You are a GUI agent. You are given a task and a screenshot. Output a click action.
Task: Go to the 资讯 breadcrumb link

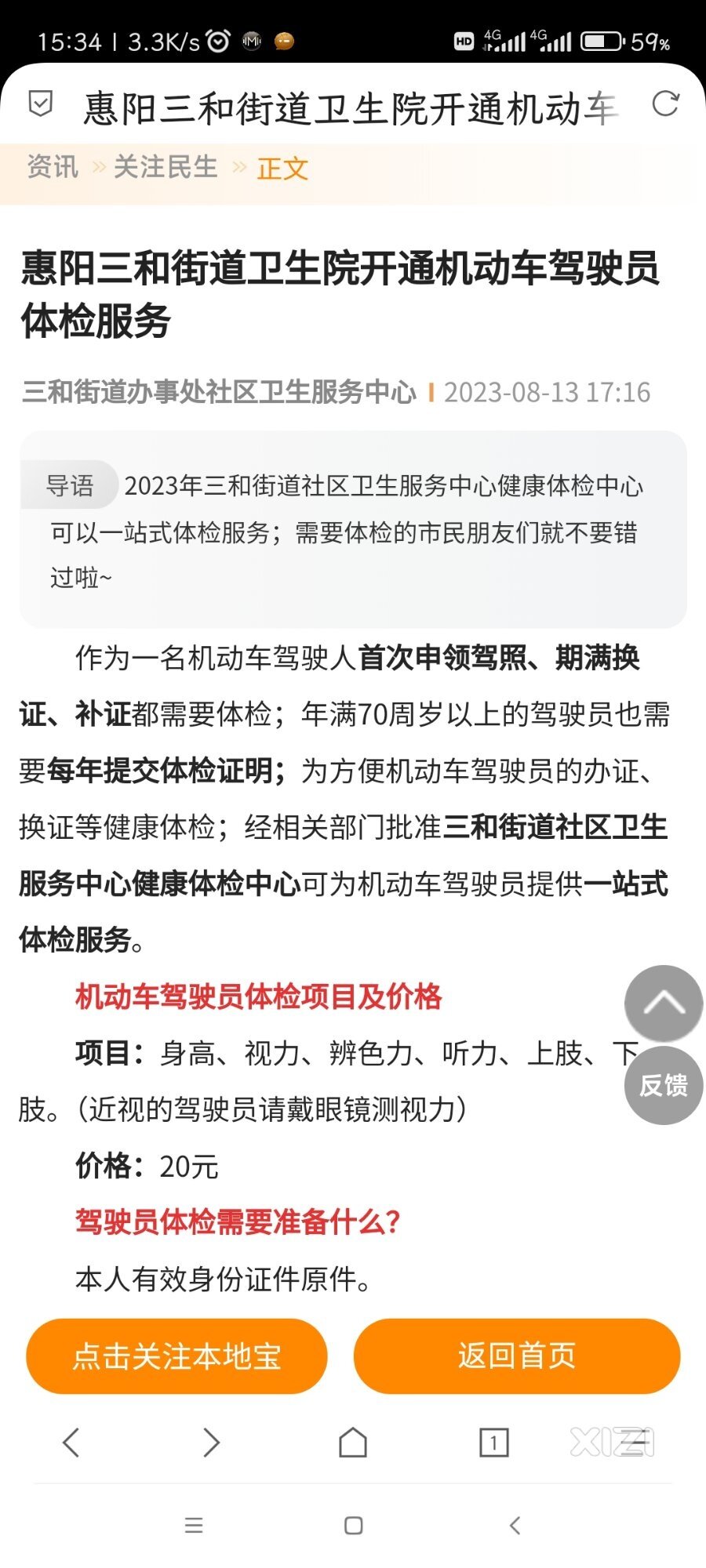tap(53, 167)
